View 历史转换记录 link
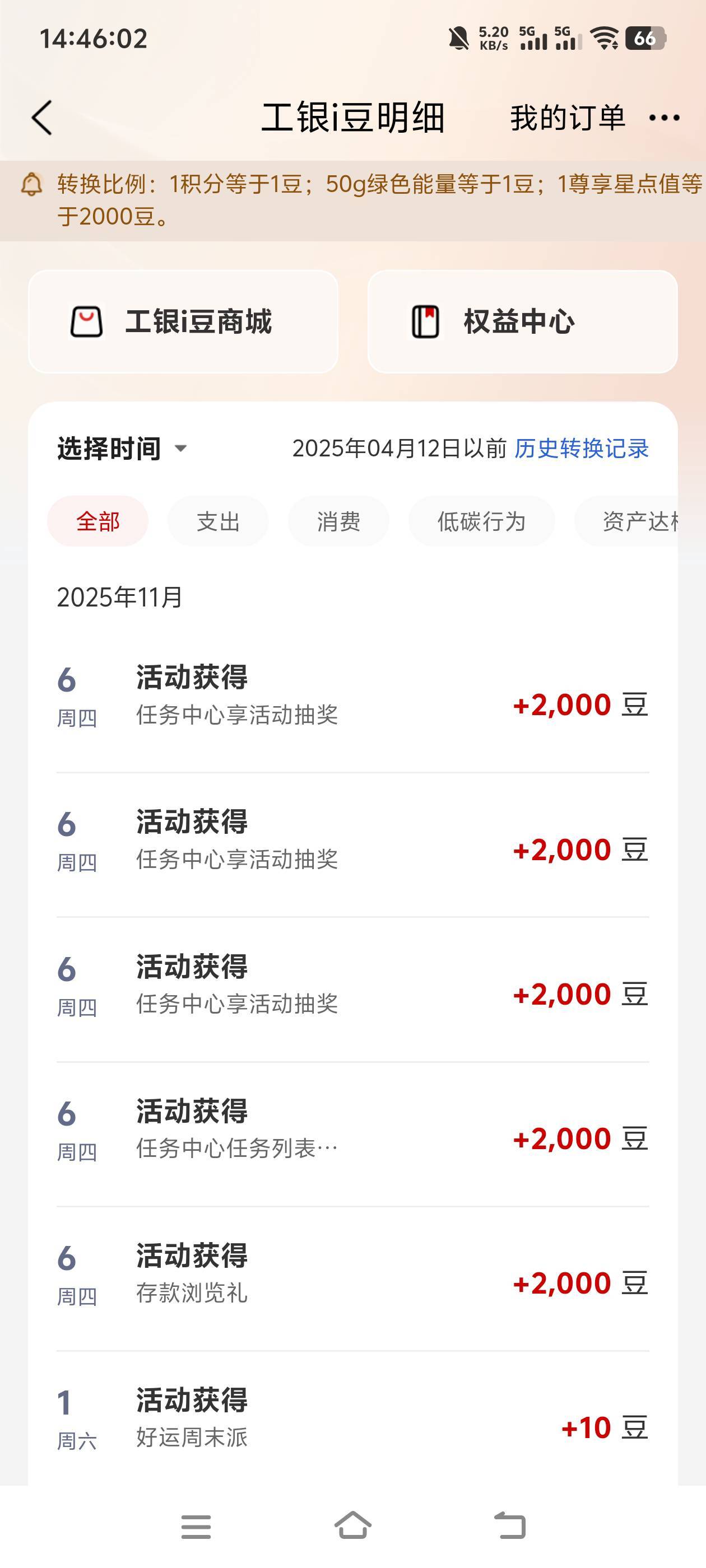The image size is (706, 1568). click(581, 449)
